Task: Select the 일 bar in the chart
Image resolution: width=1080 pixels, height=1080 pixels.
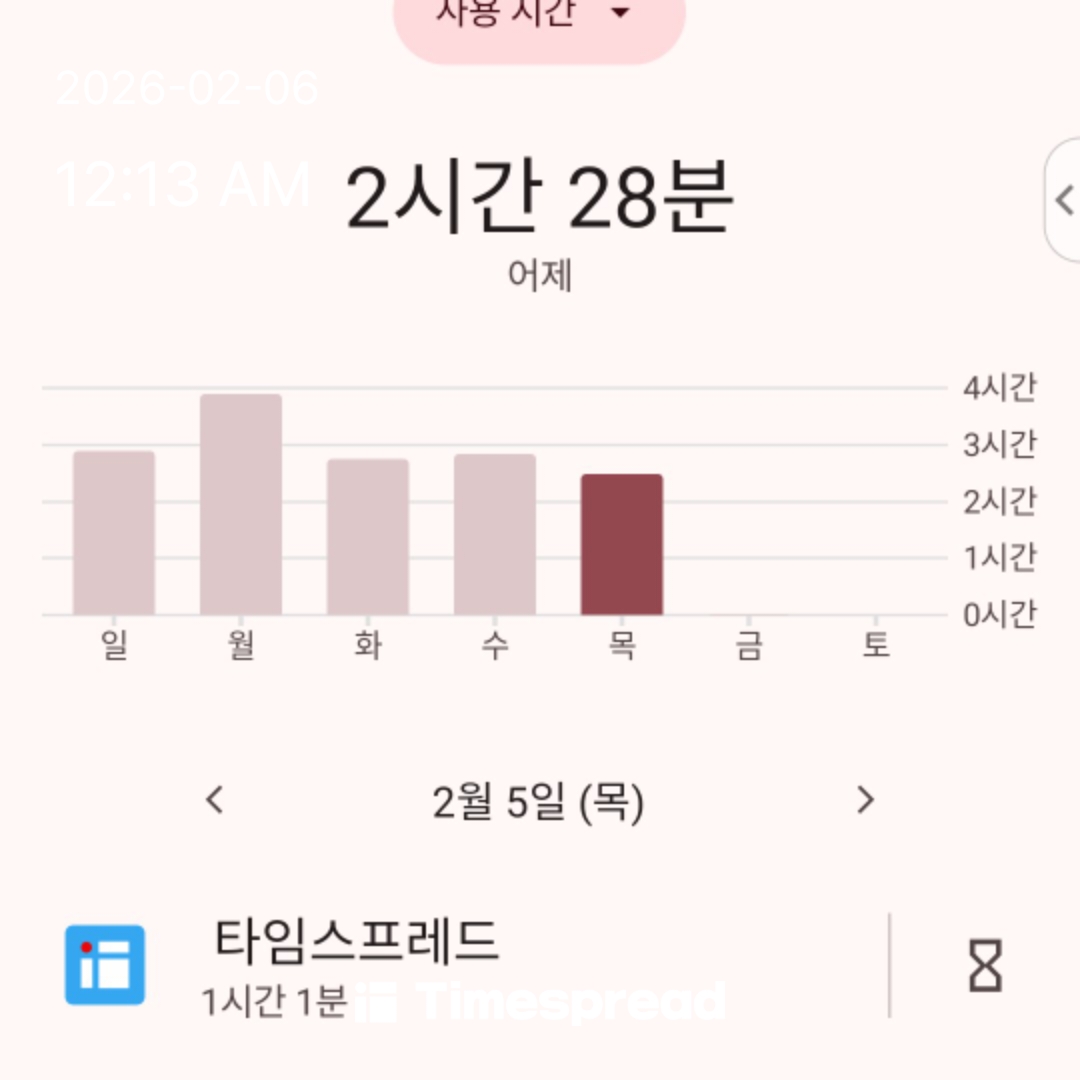Action: point(114,533)
